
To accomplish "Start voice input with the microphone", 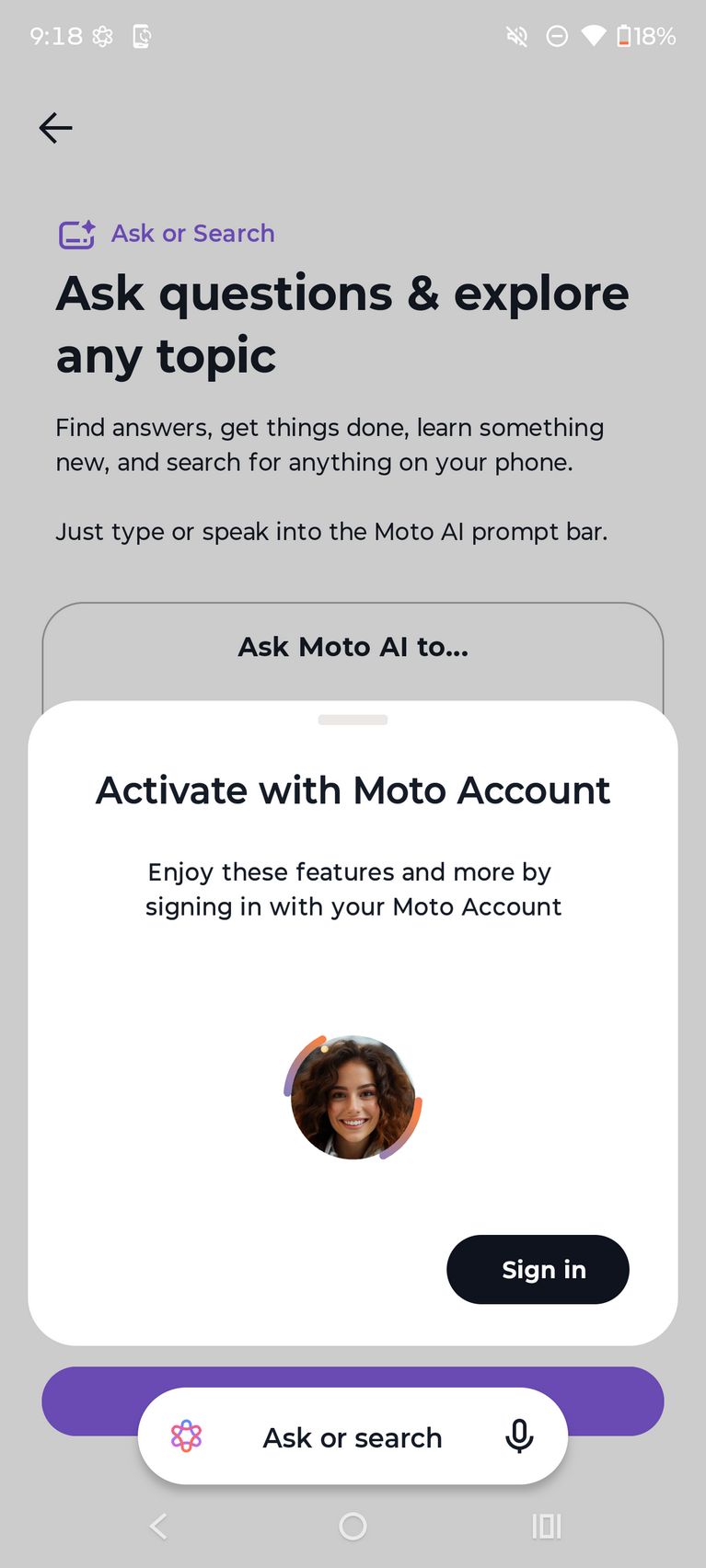I will 519,1436.
